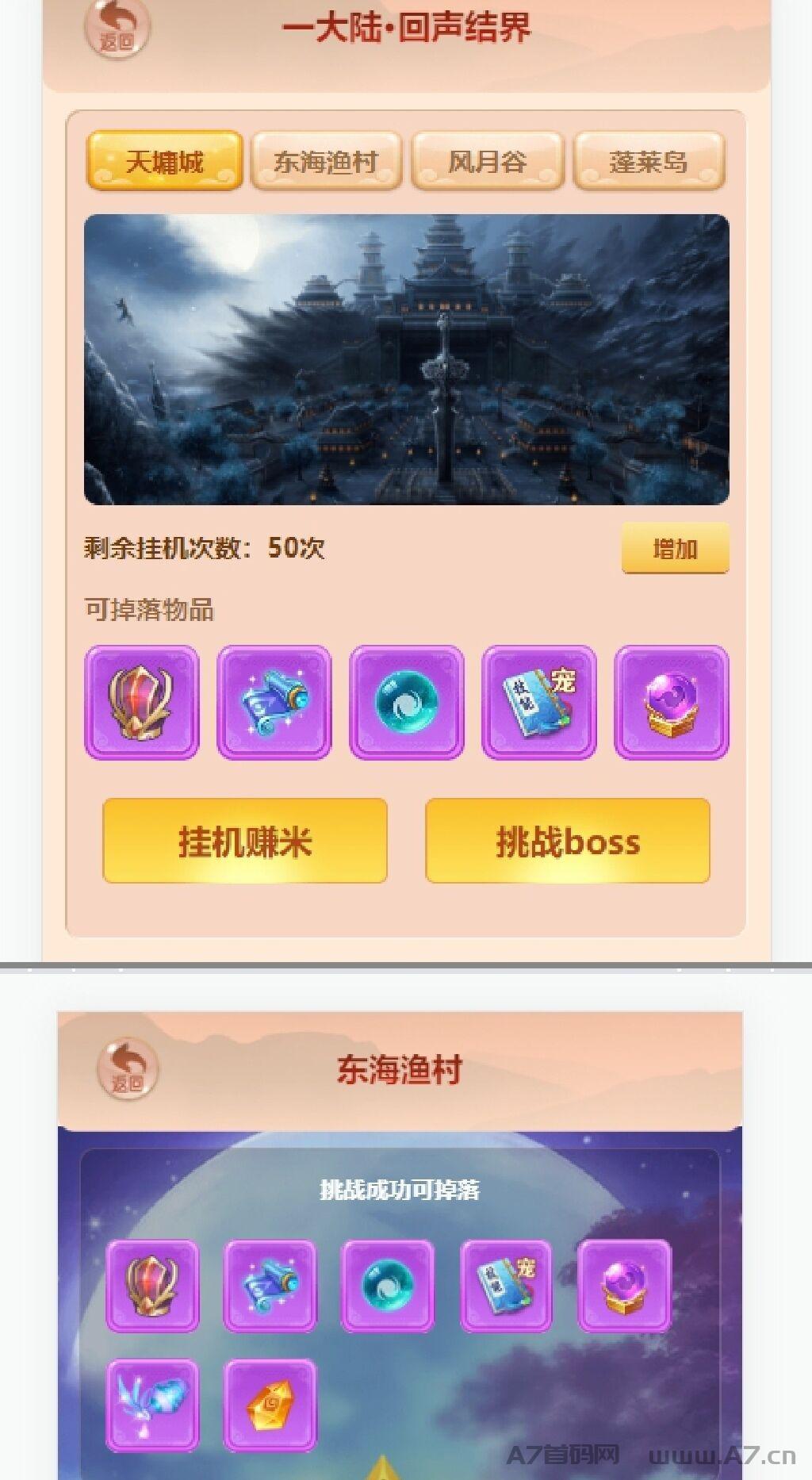Switch to the 东海渔村 tab

tap(326, 161)
